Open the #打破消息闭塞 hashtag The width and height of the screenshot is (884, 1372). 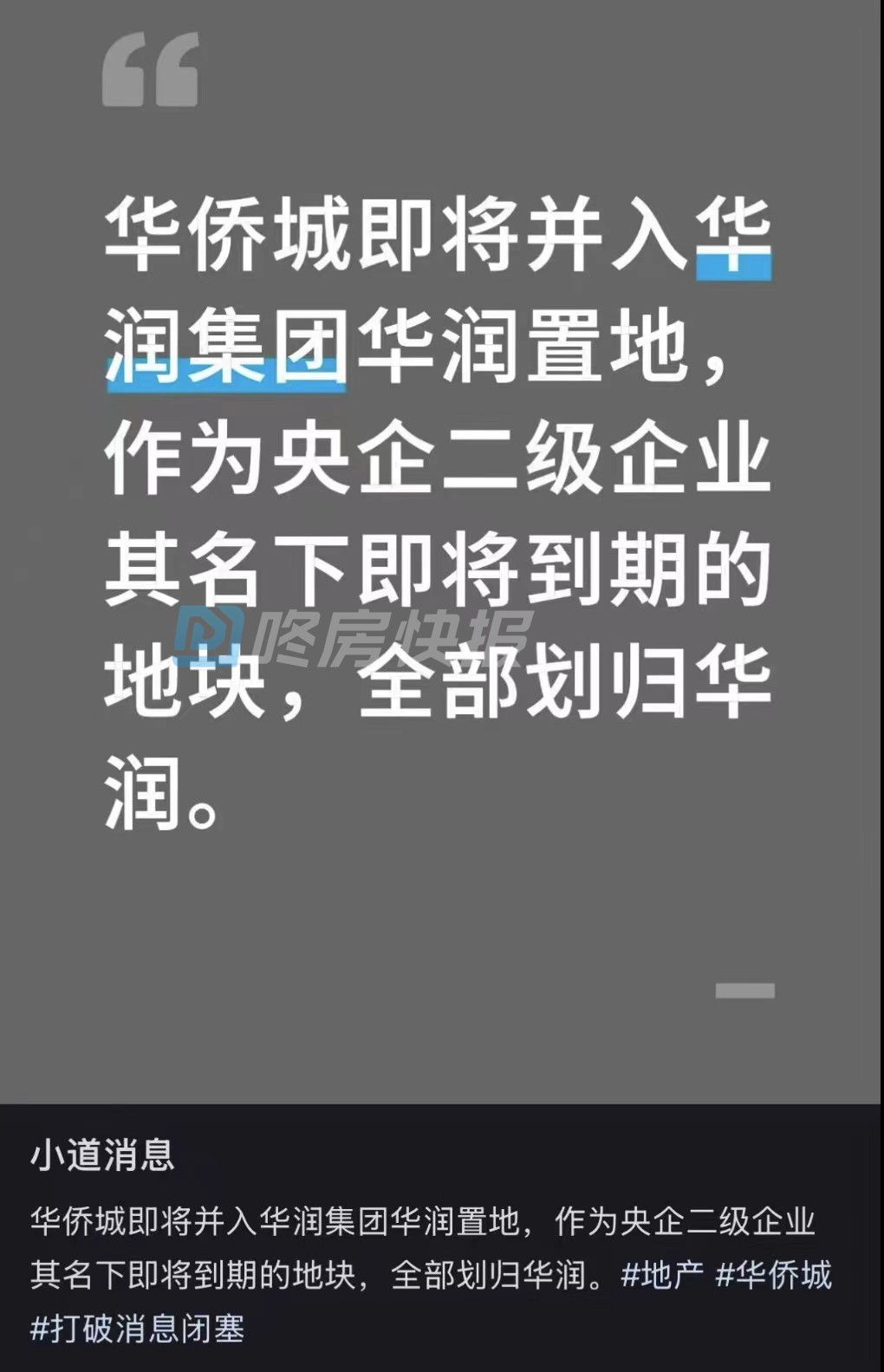point(137,1328)
